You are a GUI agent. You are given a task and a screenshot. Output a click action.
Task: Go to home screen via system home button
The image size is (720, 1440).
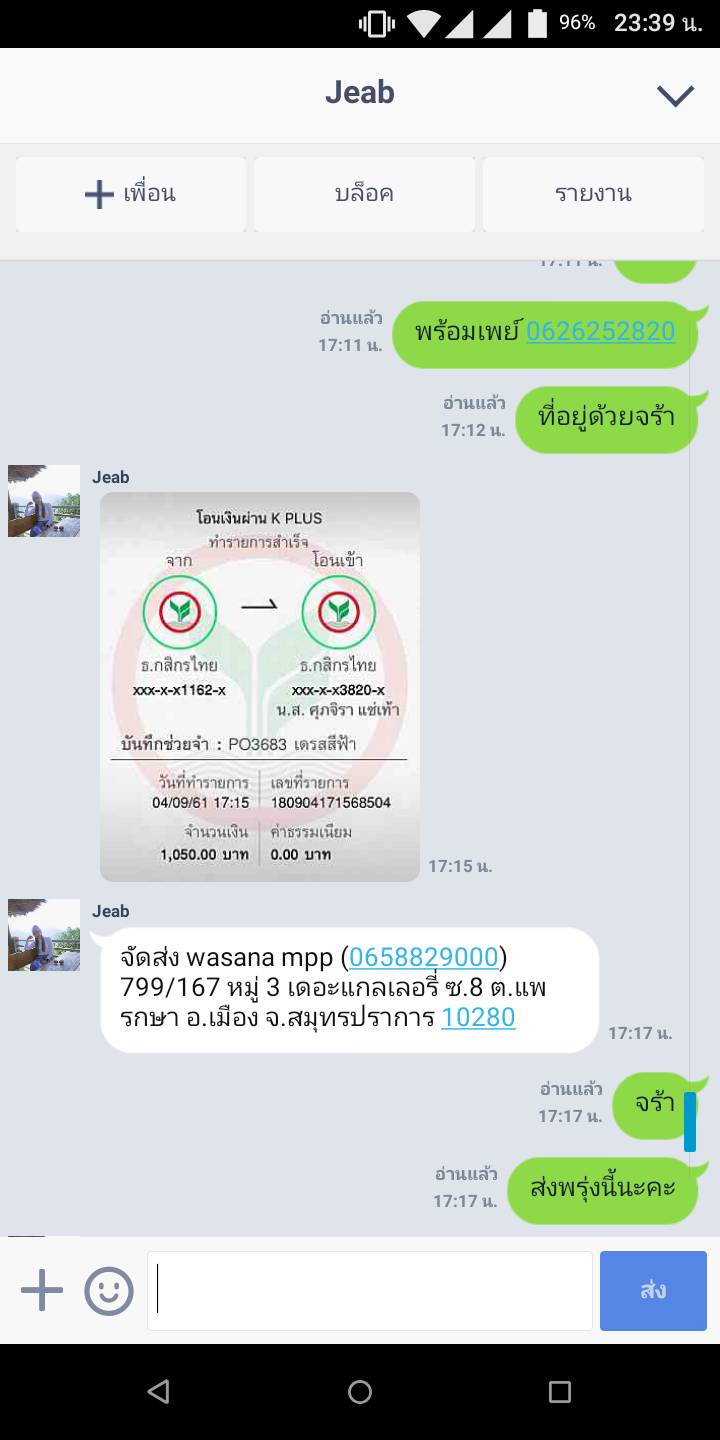click(360, 1391)
